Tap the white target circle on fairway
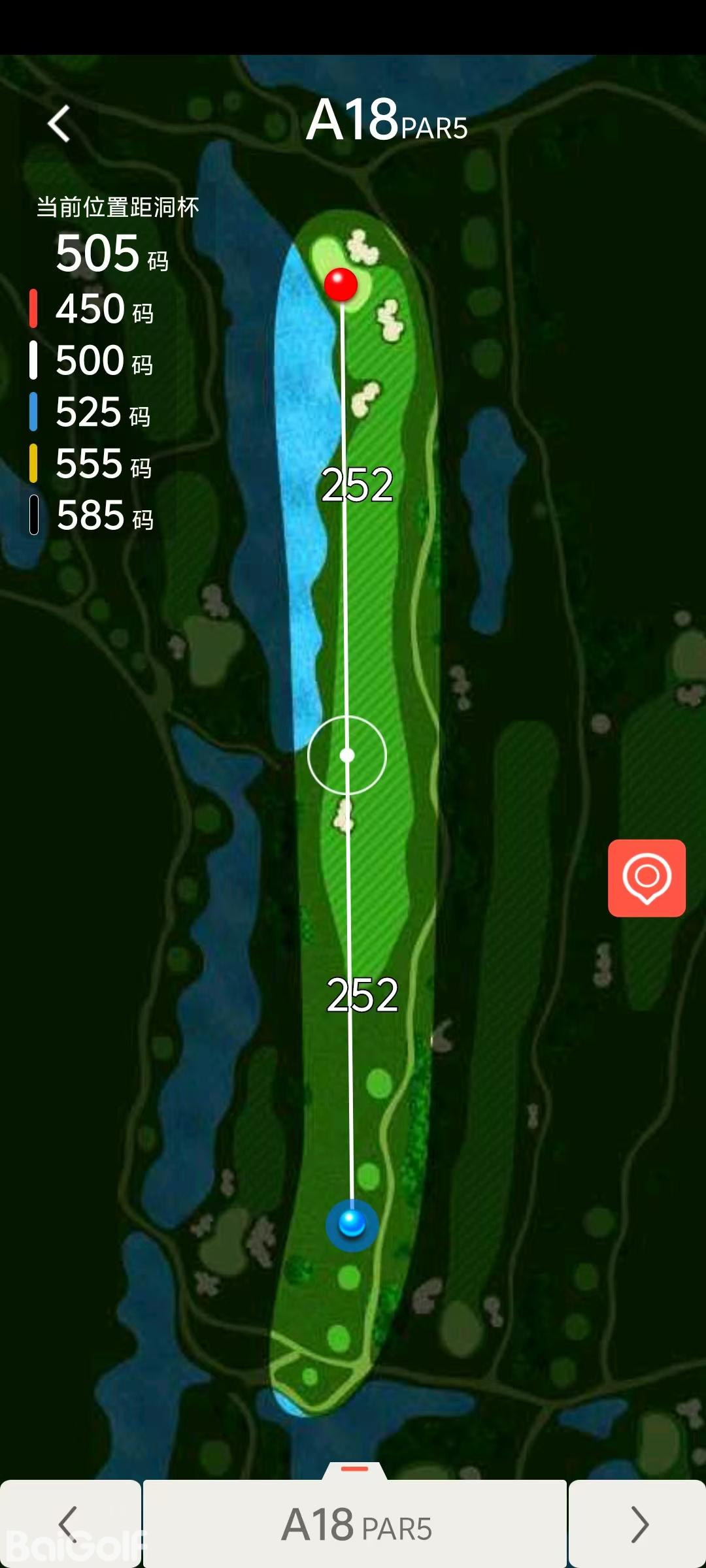This screenshot has height=1568, width=706. tap(347, 755)
